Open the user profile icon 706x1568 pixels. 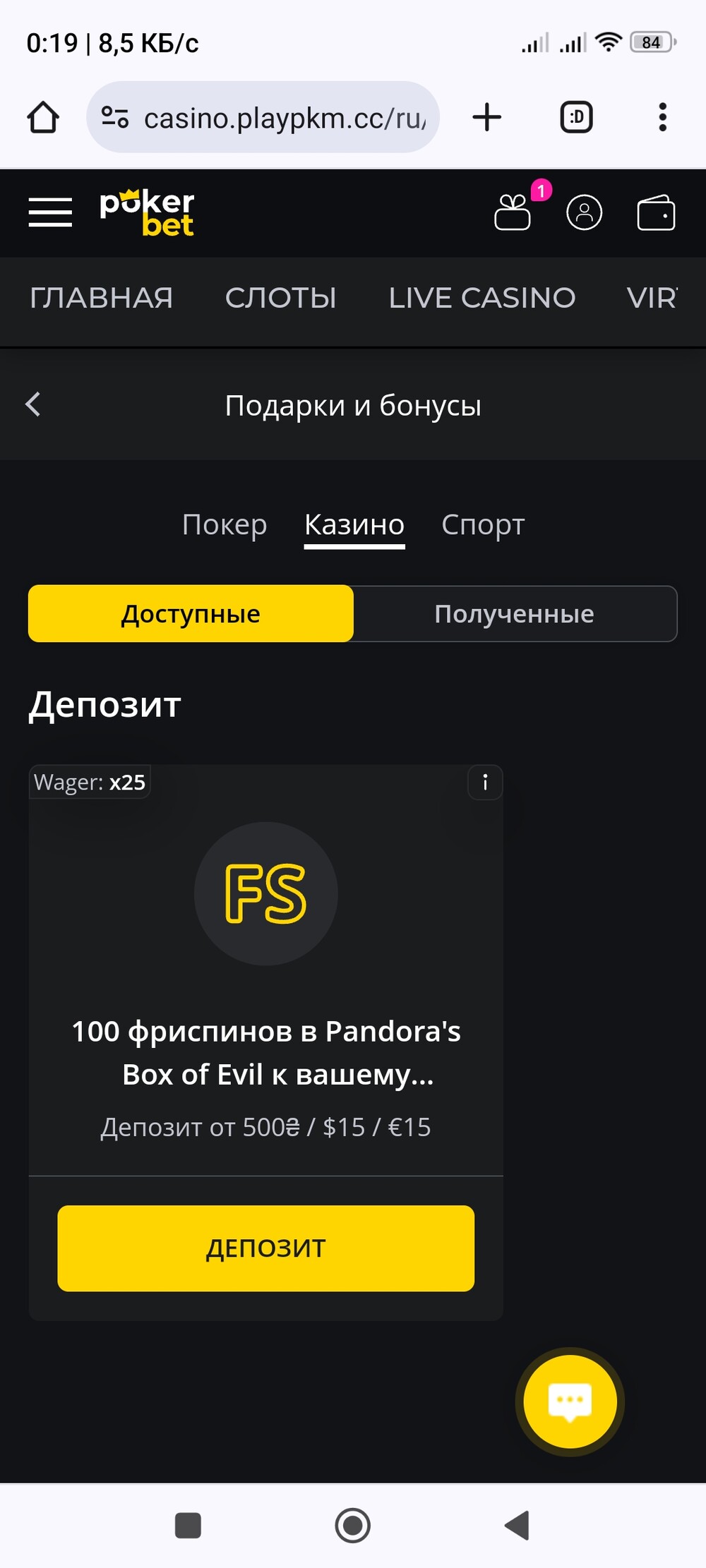pos(585,212)
